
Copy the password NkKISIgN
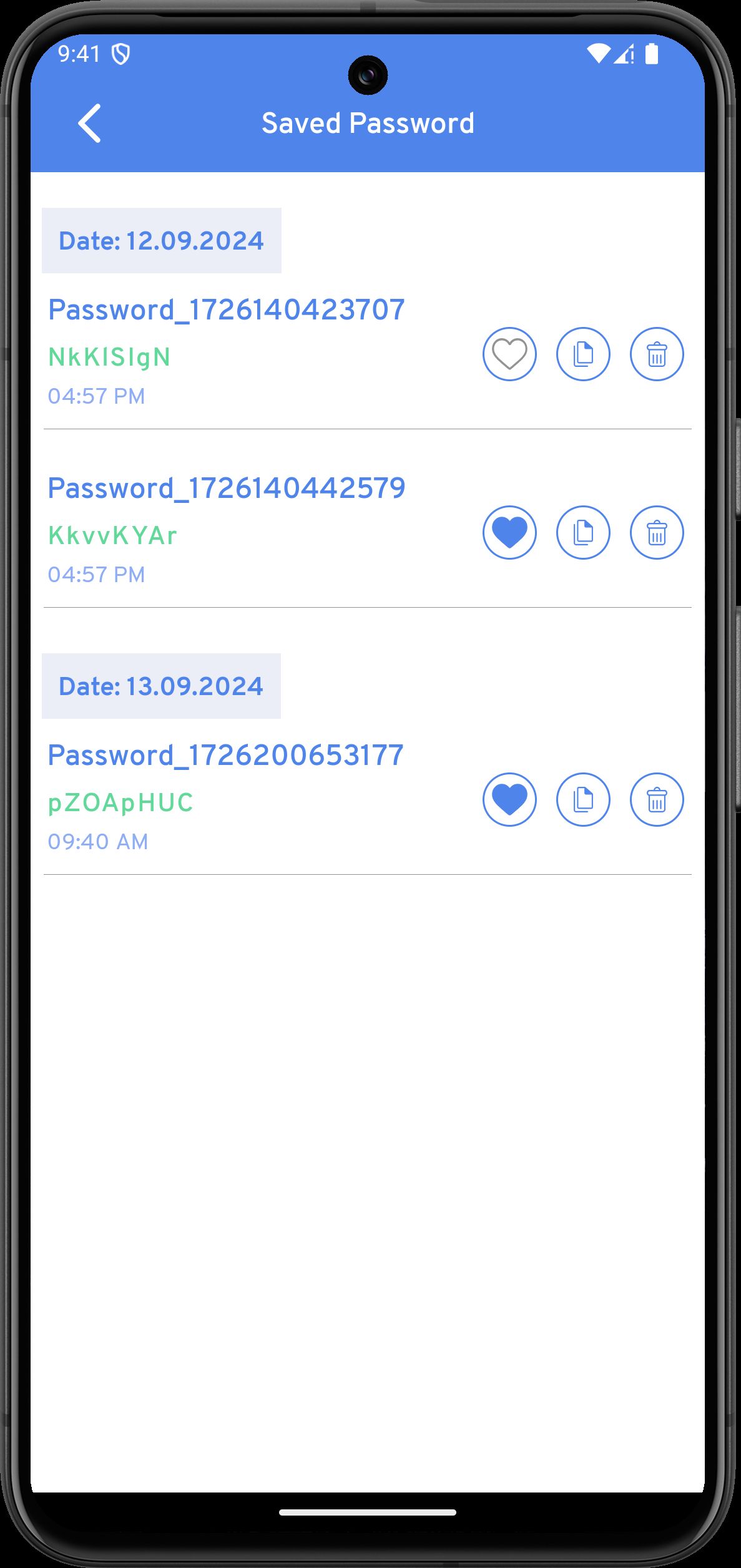[583, 354]
